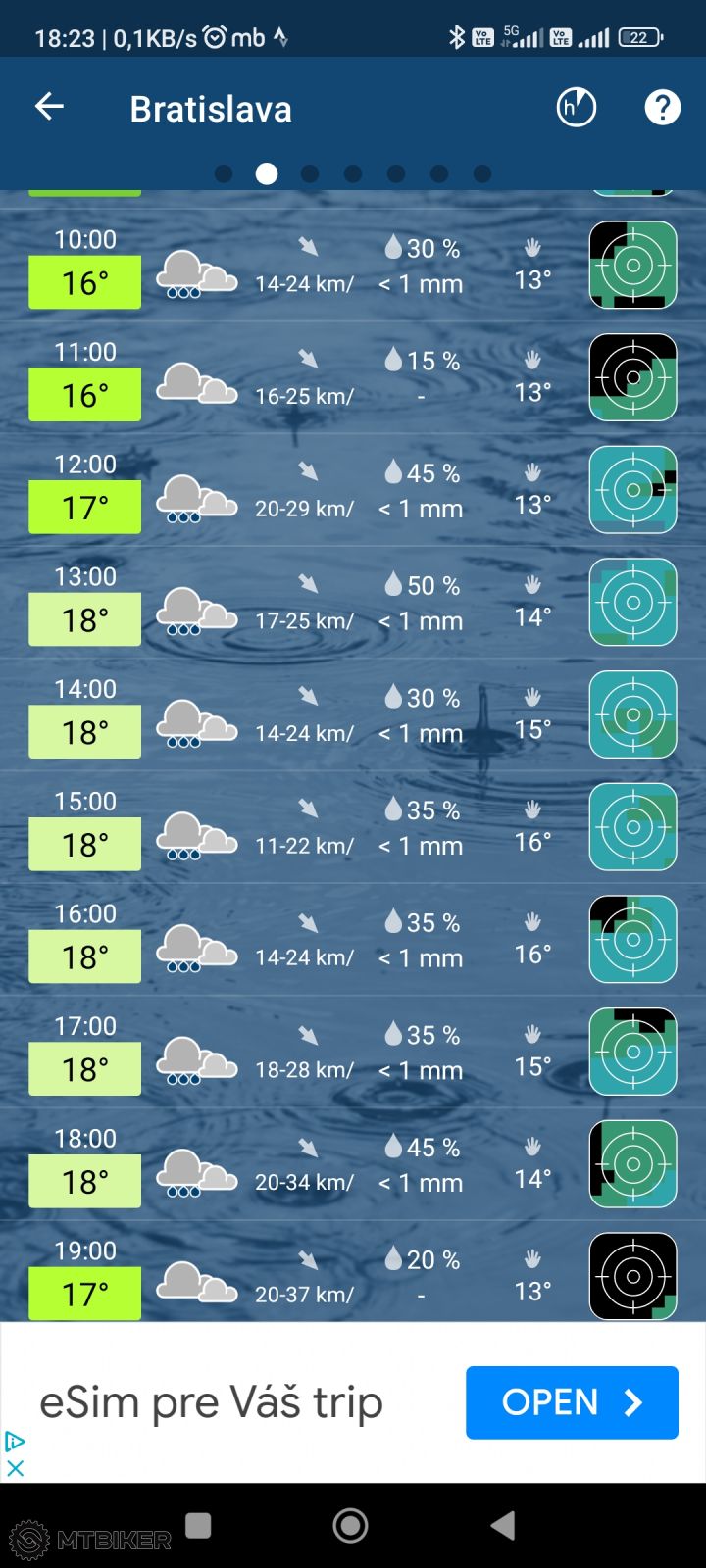Open the radar target for 16:00

tap(632, 939)
